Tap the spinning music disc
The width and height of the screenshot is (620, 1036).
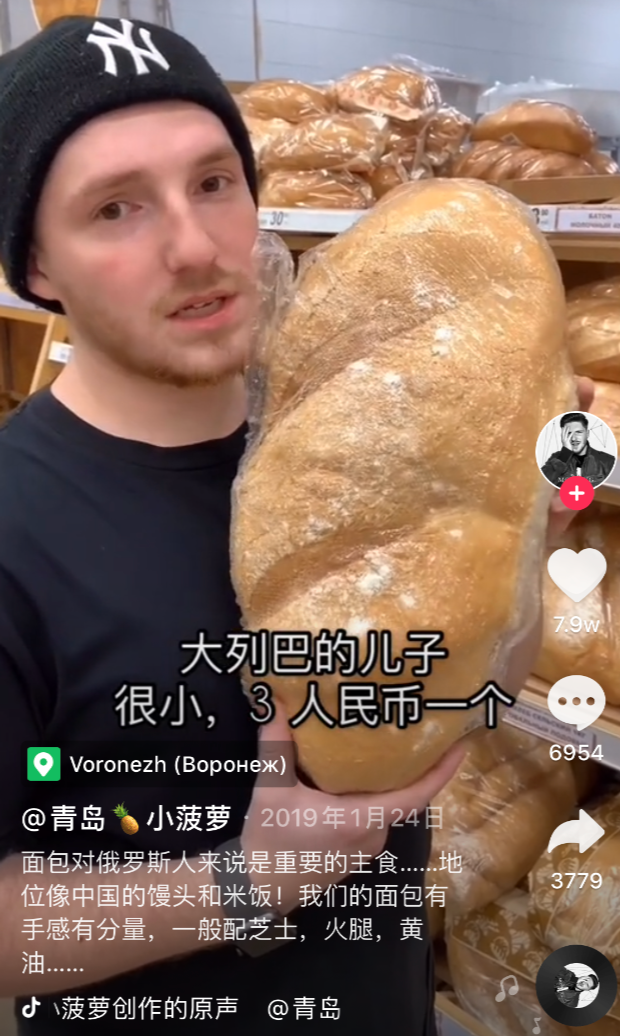(576, 985)
